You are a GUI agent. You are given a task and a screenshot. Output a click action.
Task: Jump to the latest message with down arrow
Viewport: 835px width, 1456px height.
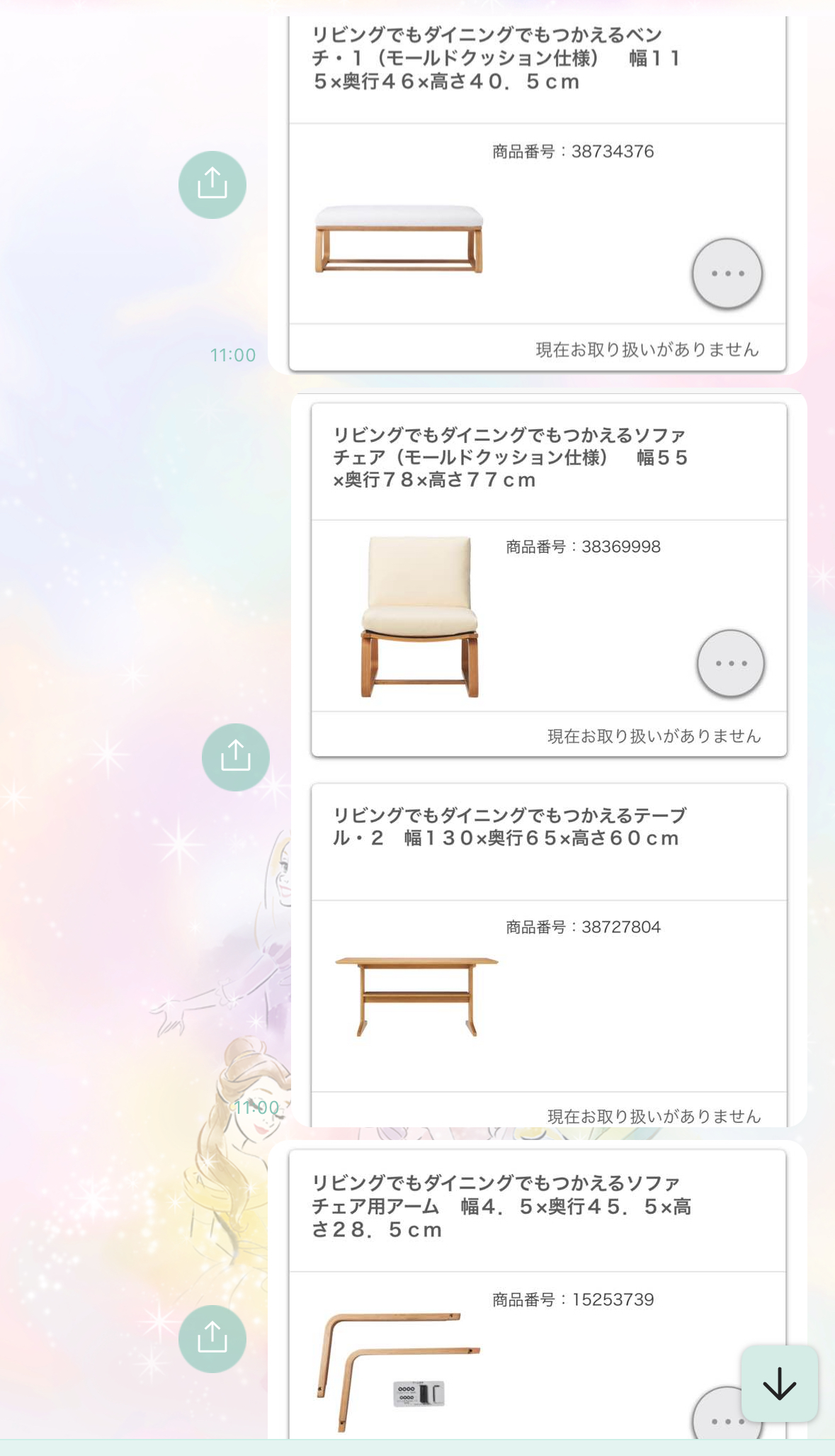pos(780,1383)
